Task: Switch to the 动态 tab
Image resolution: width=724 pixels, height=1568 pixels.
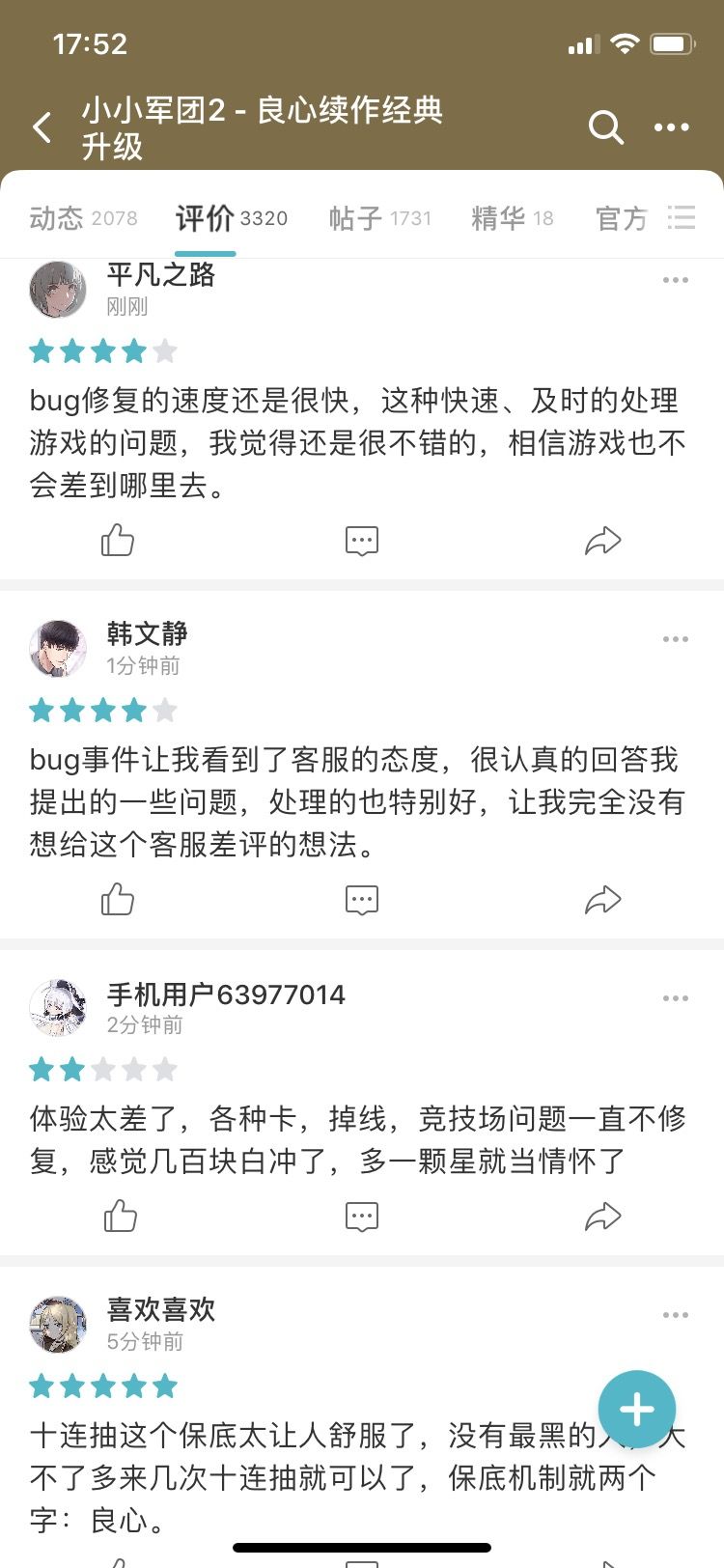Action: [83, 218]
